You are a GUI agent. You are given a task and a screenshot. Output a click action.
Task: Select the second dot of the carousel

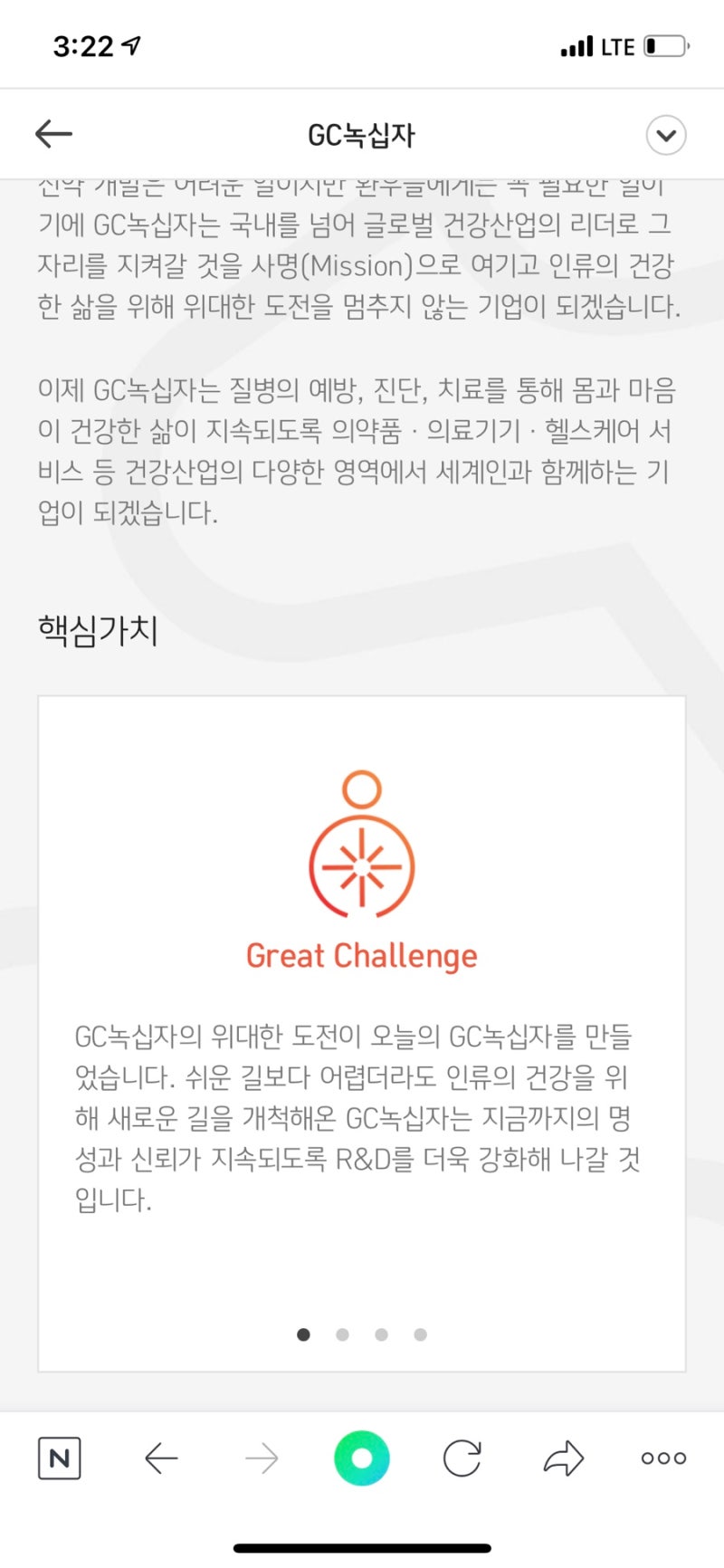coord(342,1334)
